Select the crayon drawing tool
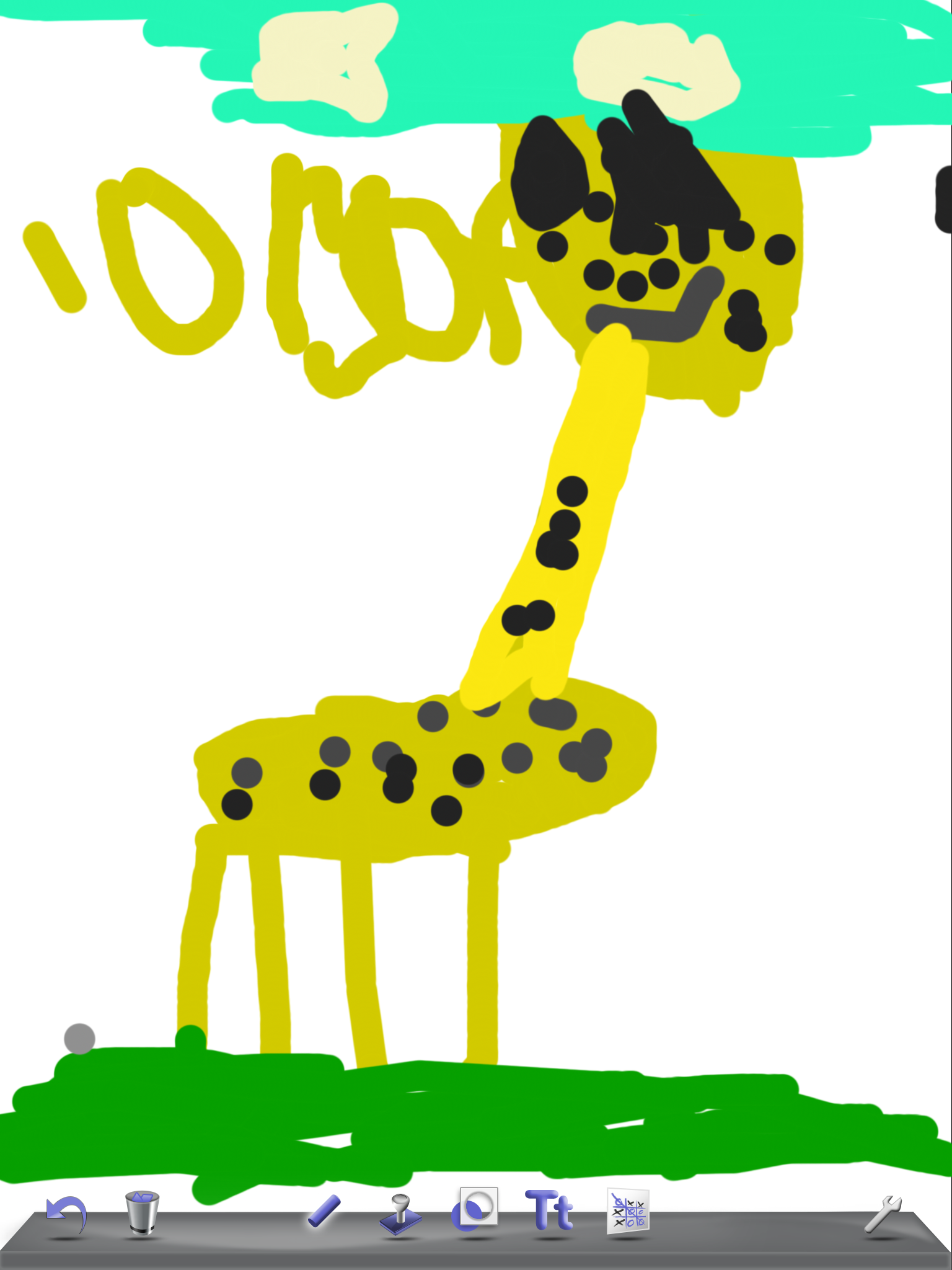Screen dimensions: 952x1270 tap(325, 1211)
